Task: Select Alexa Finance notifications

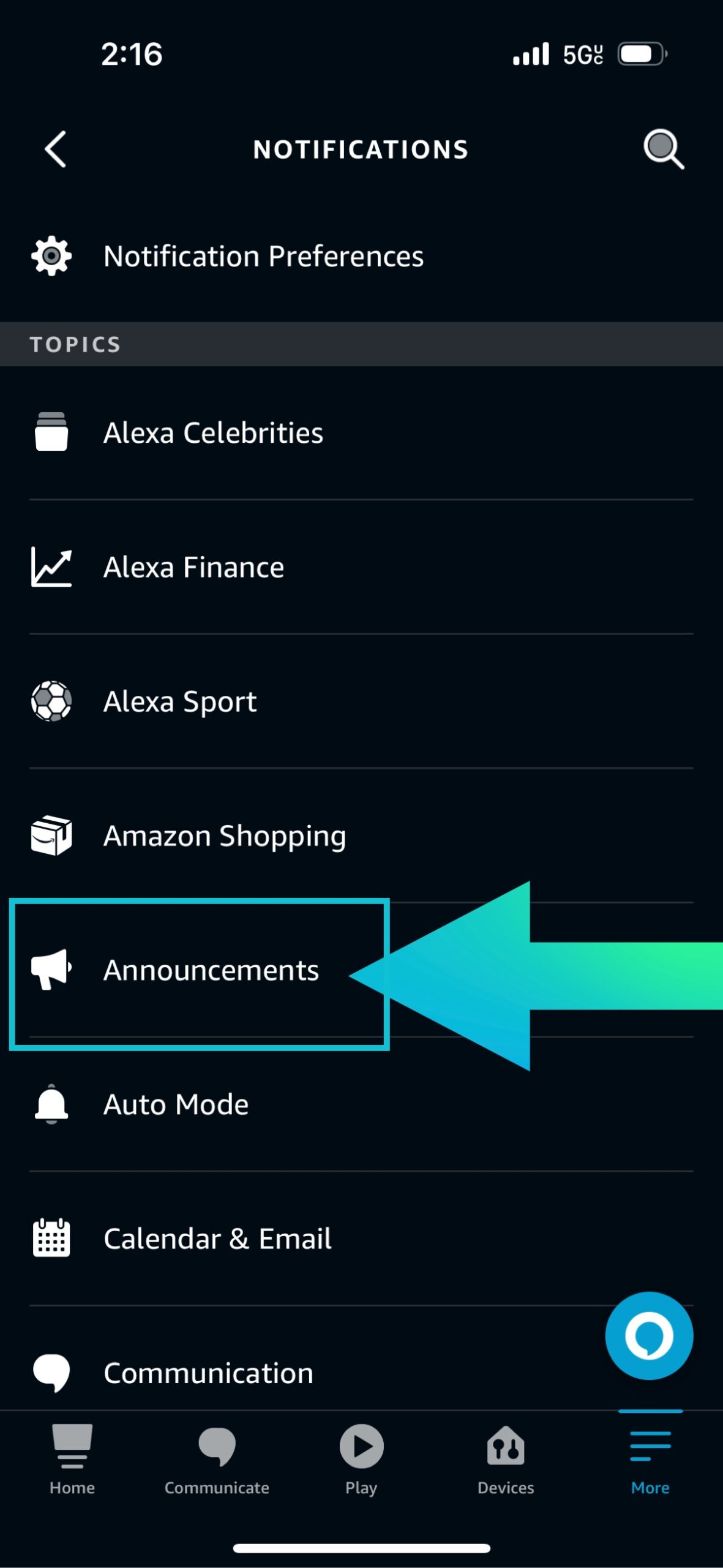Action: coord(193,567)
